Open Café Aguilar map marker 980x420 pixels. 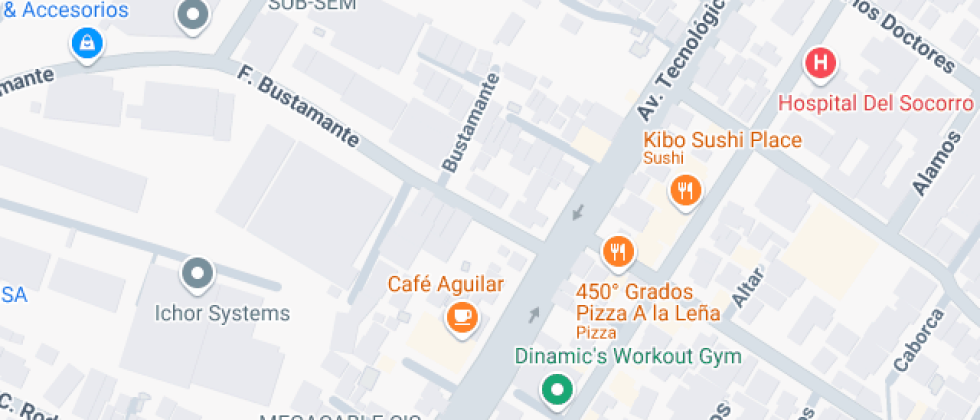461,317
